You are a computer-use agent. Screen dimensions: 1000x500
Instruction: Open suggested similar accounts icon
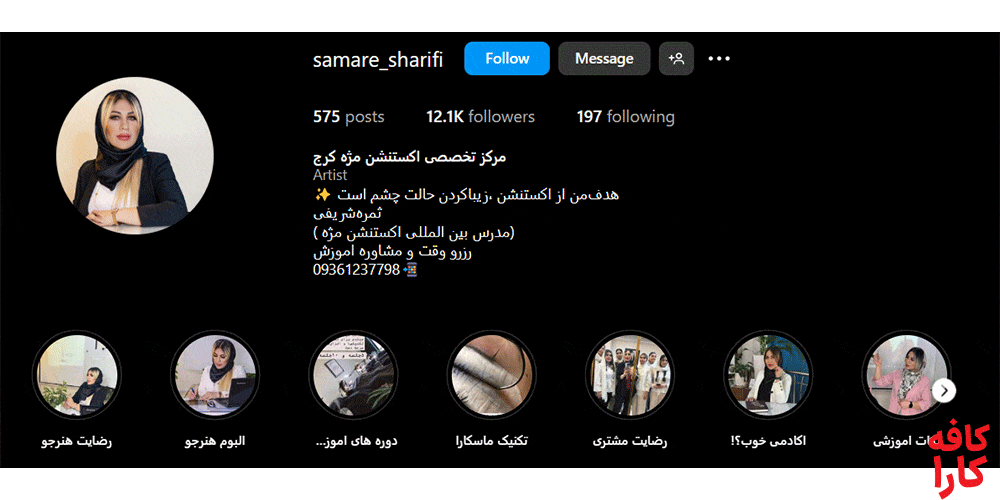(x=677, y=59)
